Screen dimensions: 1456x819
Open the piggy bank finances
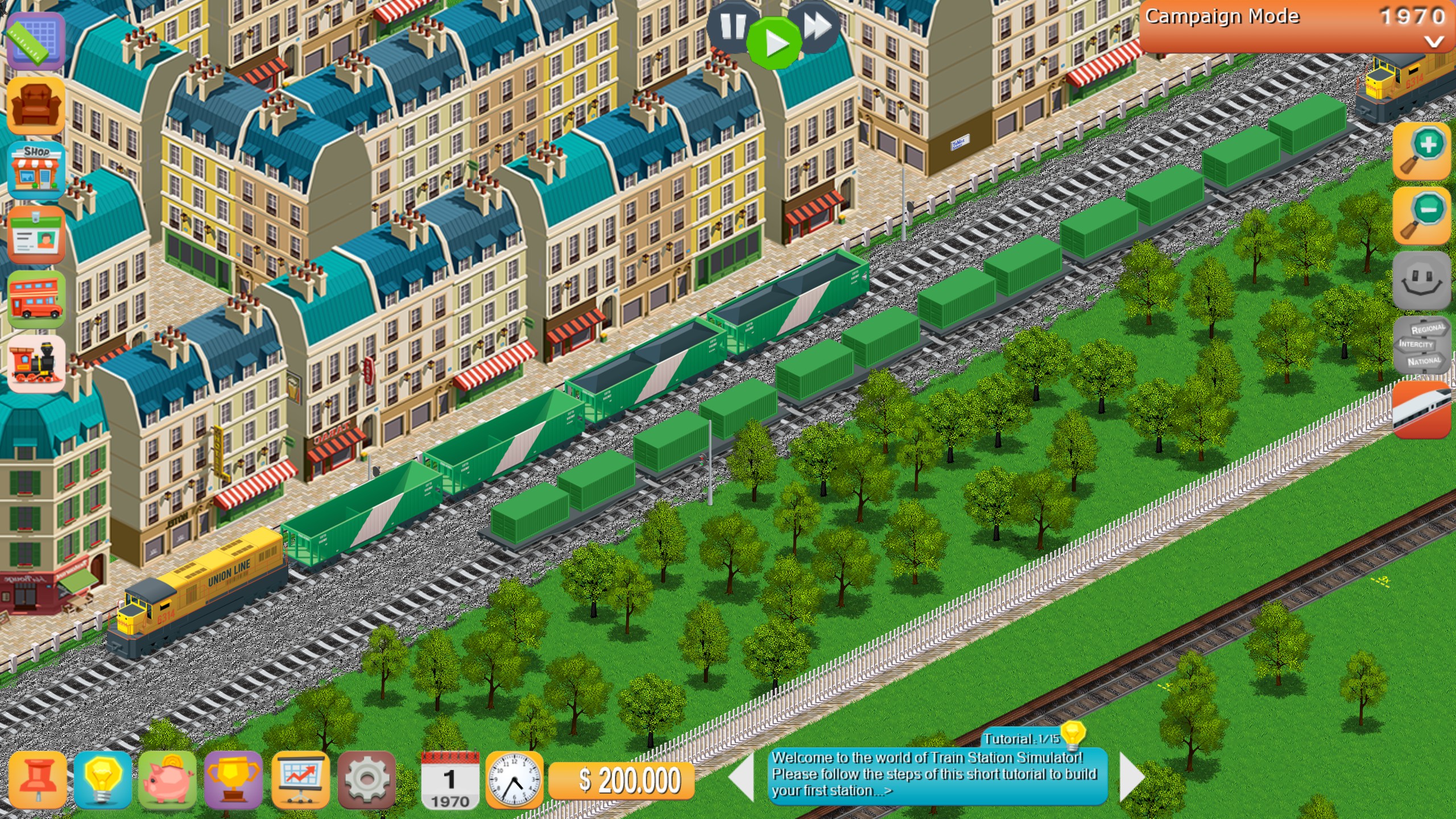click(x=168, y=780)
